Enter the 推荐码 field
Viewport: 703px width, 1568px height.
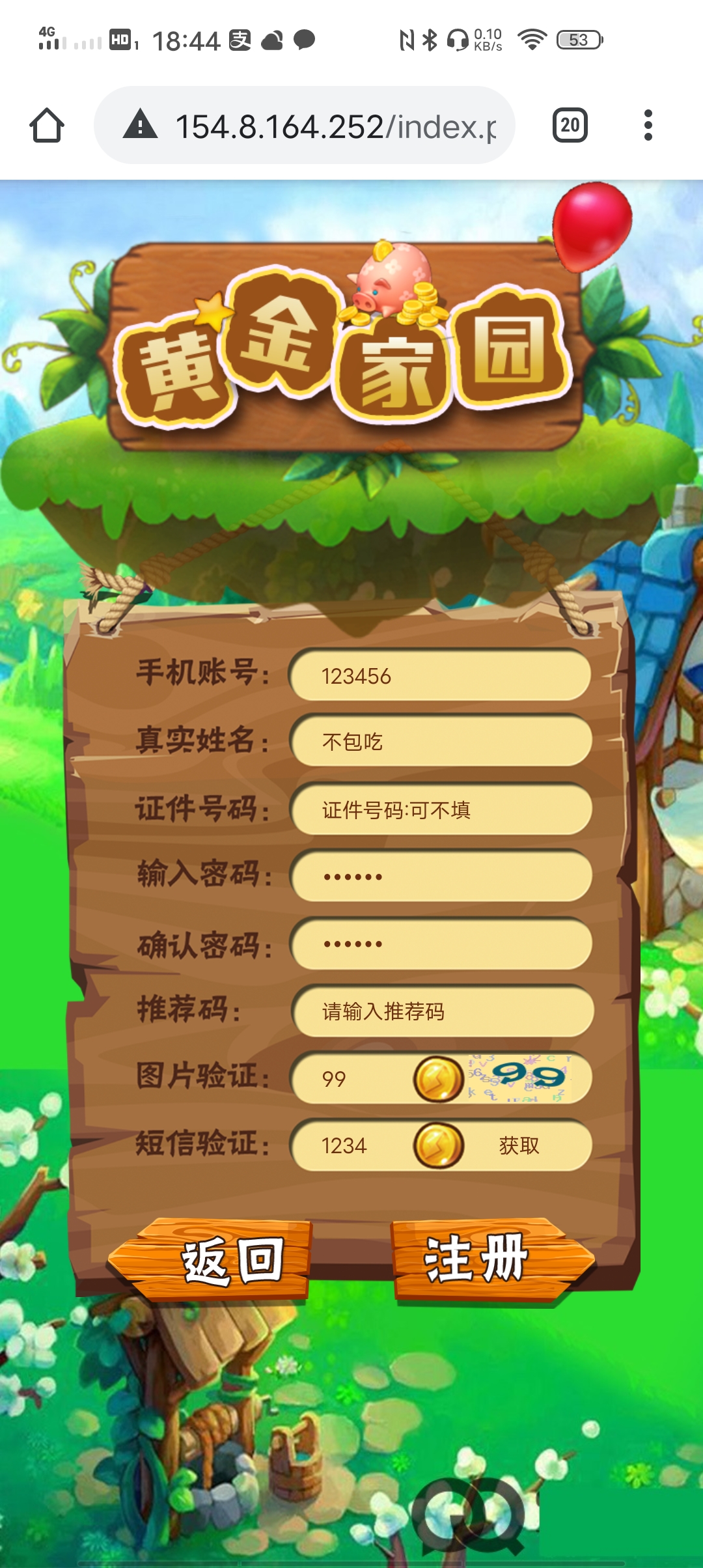(x=442, y=1011)
